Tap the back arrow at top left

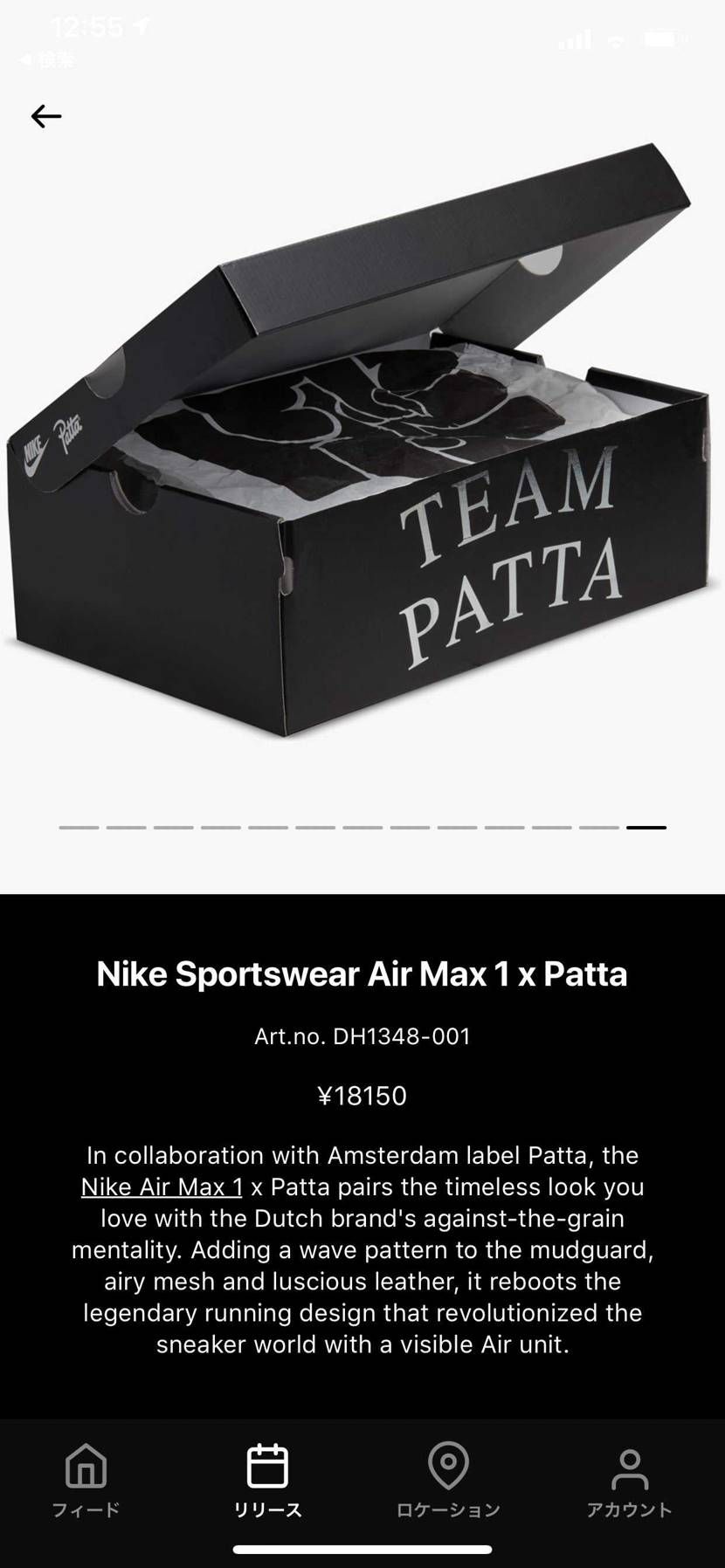[x=45, y=114]
